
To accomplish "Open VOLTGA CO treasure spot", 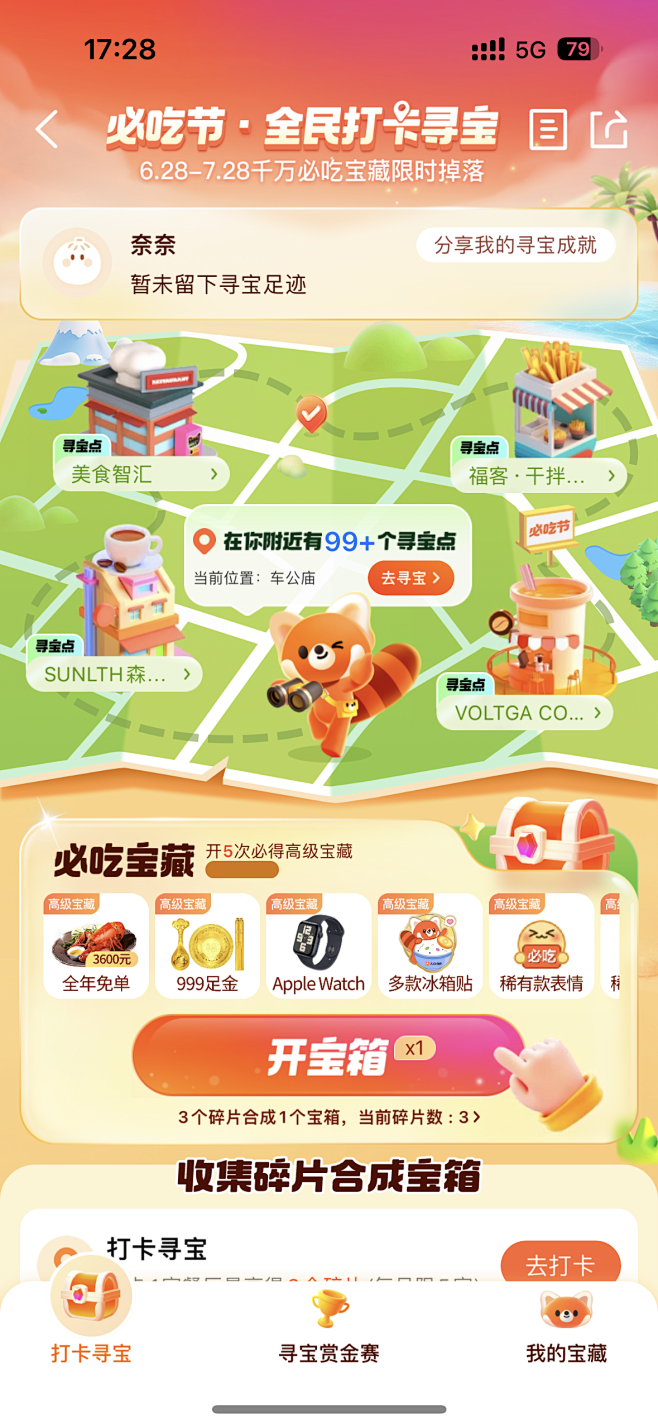I will click(x=527, y=713).
